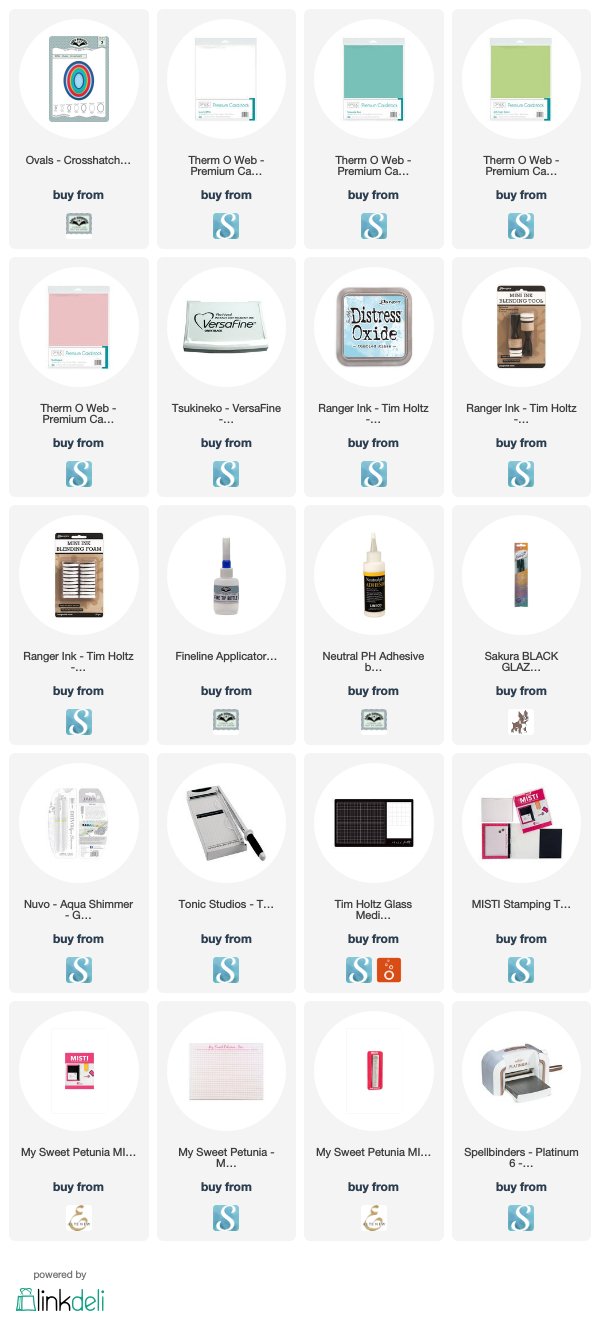Image resolution: width=600 pixels, height=1321 pixels.
Task: Tap the store icon under Ovals - Crosshatch
Action: pyautogui.click(x=78, y=225)
